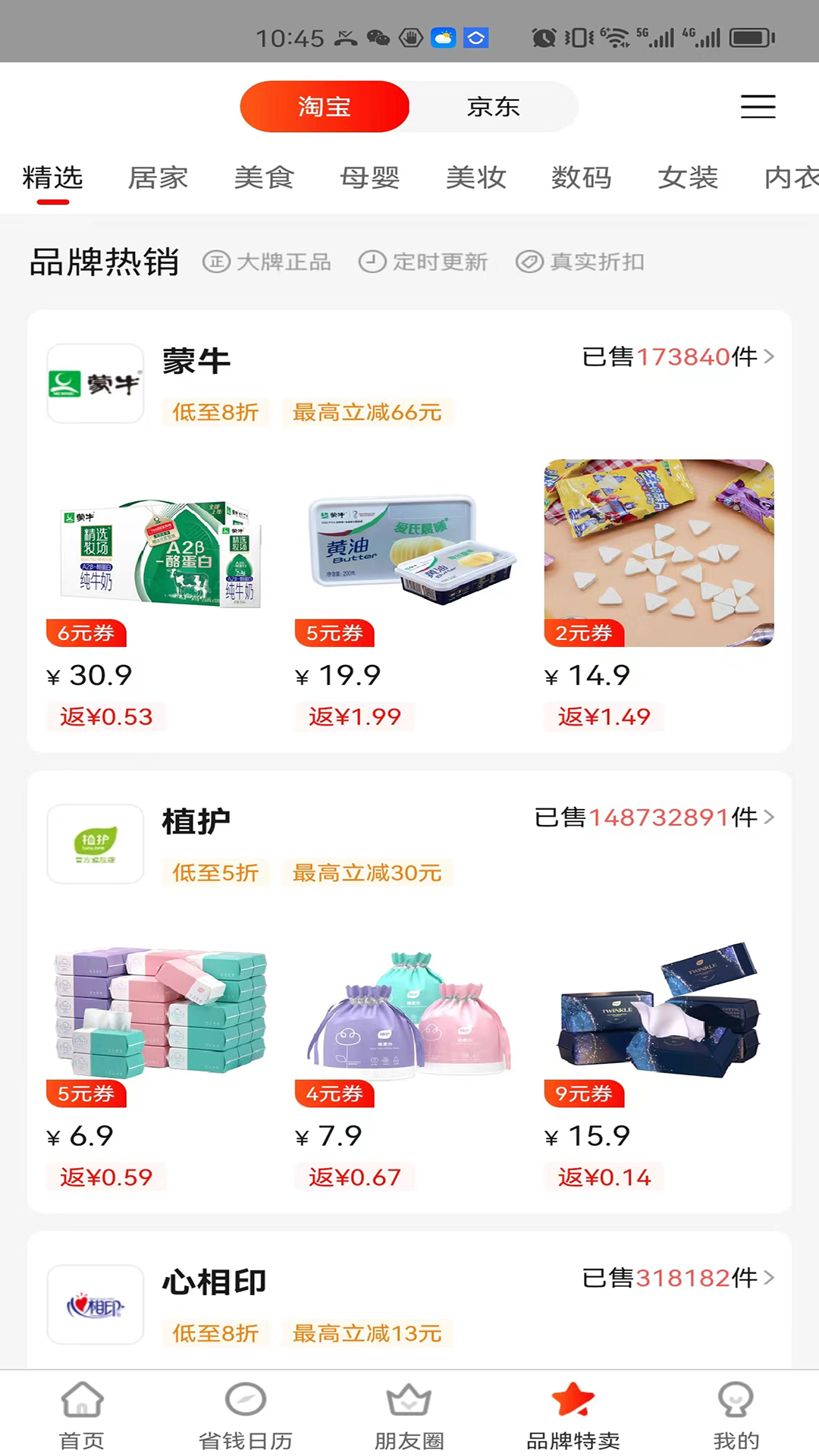The image size is (819, 1456).
Task: Open the 植护 brand page via 已售148732891件
Action: [654, 817]
